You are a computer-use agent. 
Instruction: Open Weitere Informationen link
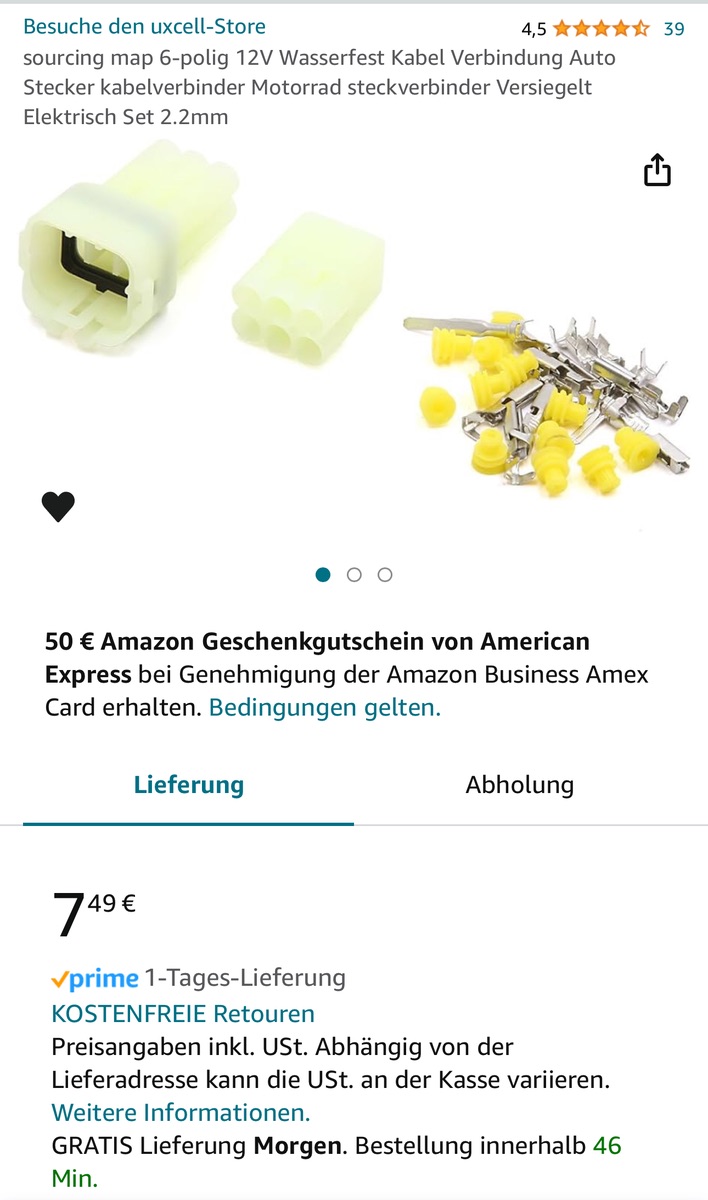click(181, 1112)
